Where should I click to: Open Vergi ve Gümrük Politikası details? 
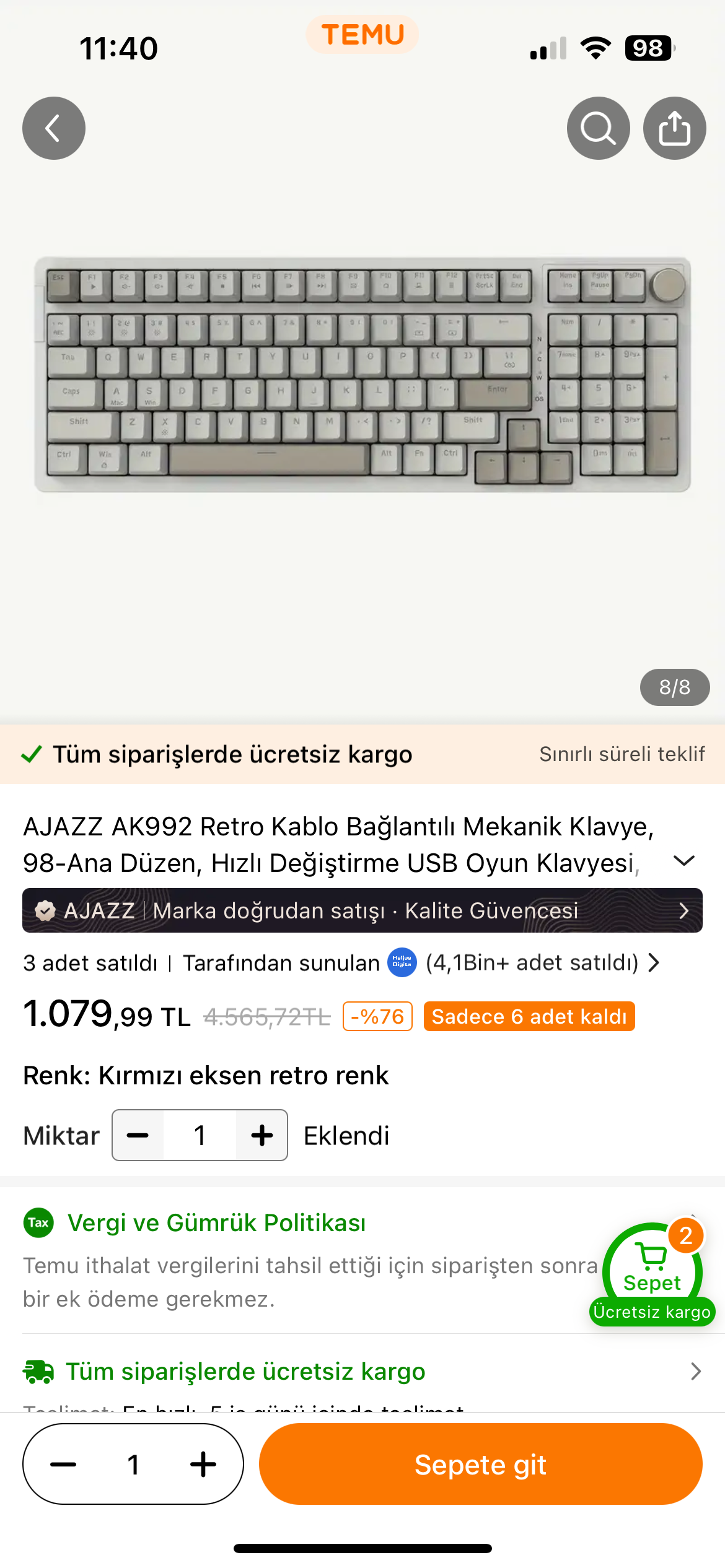click(216, 1223)
